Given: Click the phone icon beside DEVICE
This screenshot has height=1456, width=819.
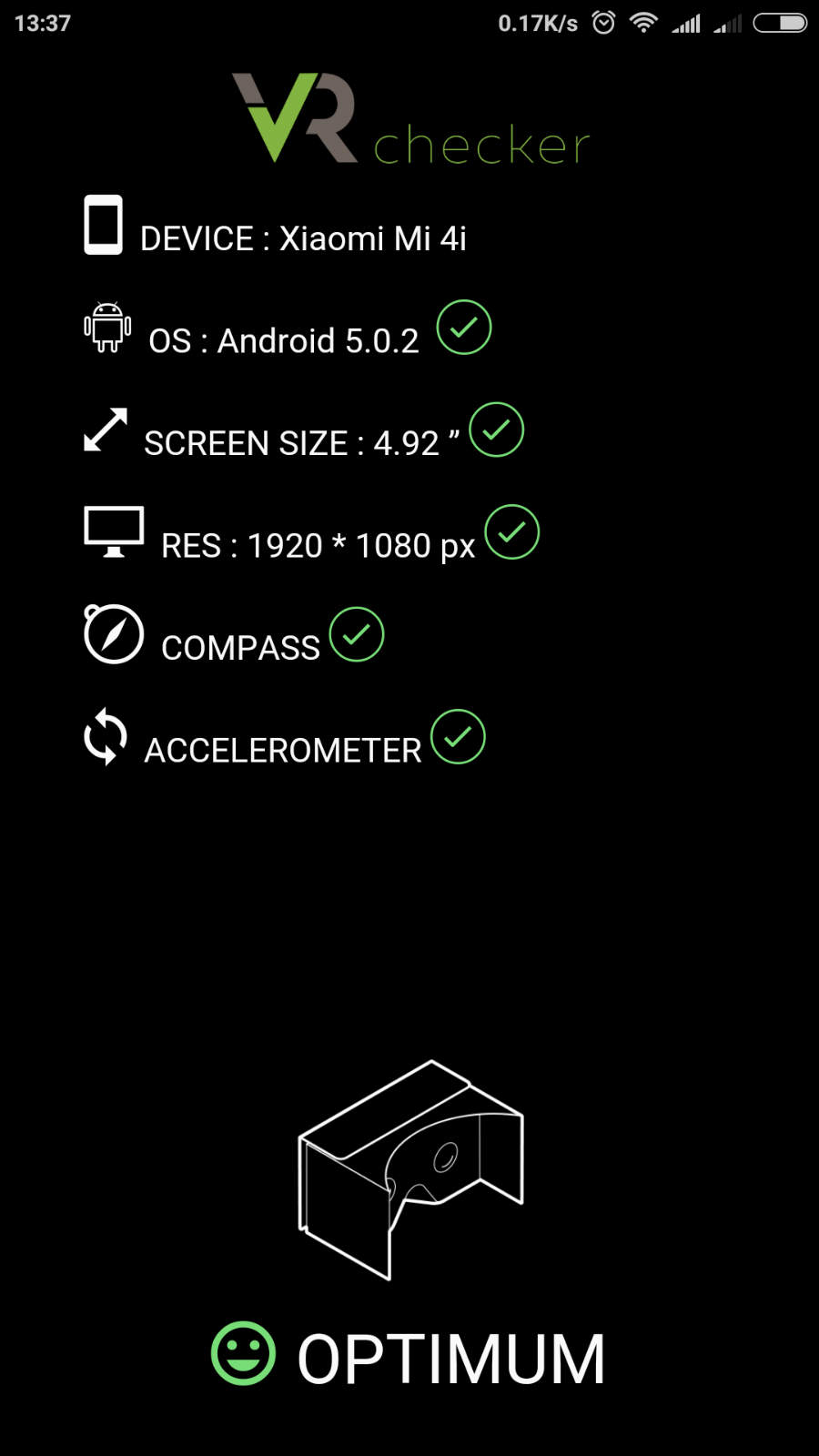Looking at the screenshot, I should 103,223.
